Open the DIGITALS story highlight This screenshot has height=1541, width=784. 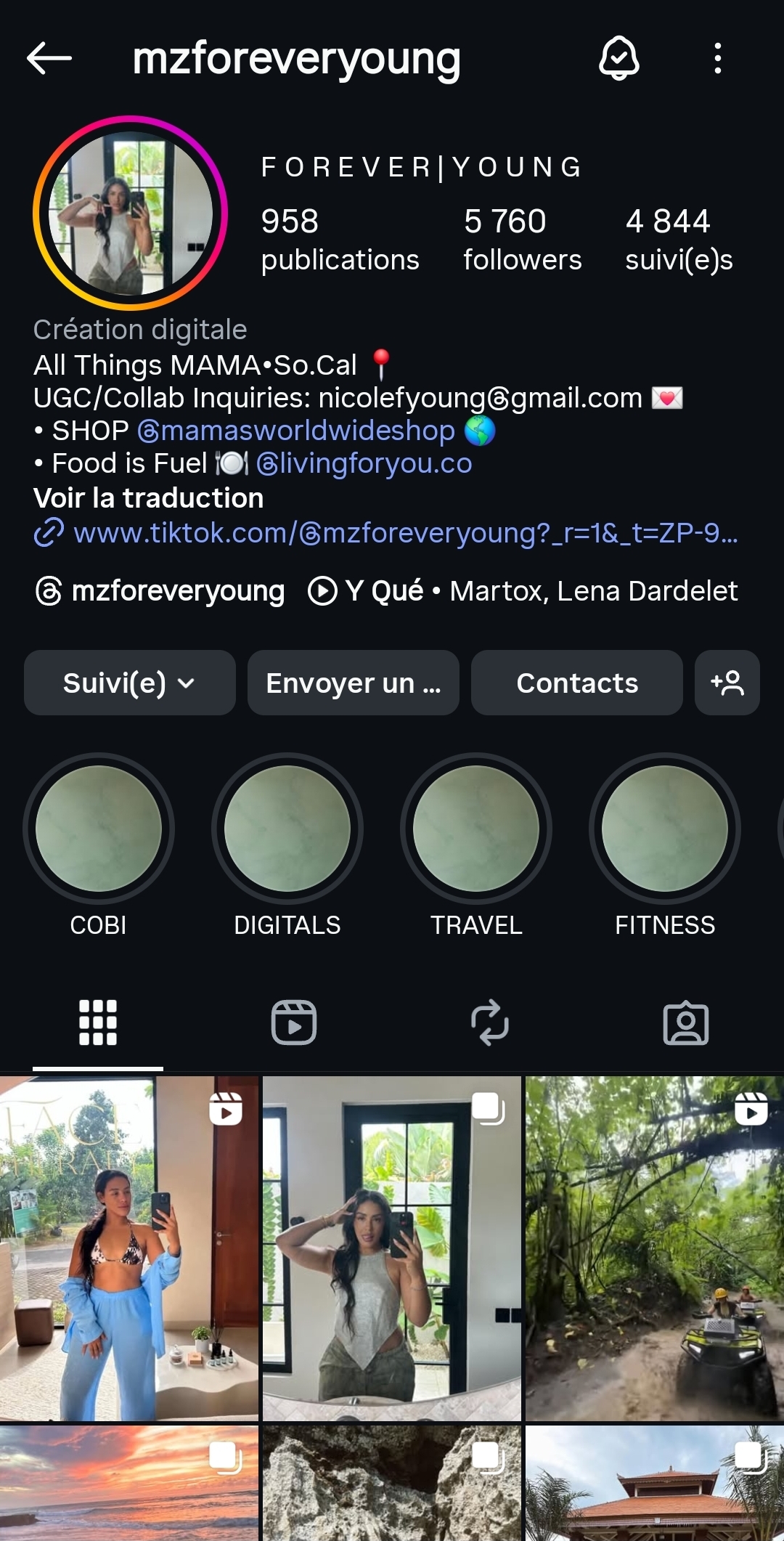287,829
